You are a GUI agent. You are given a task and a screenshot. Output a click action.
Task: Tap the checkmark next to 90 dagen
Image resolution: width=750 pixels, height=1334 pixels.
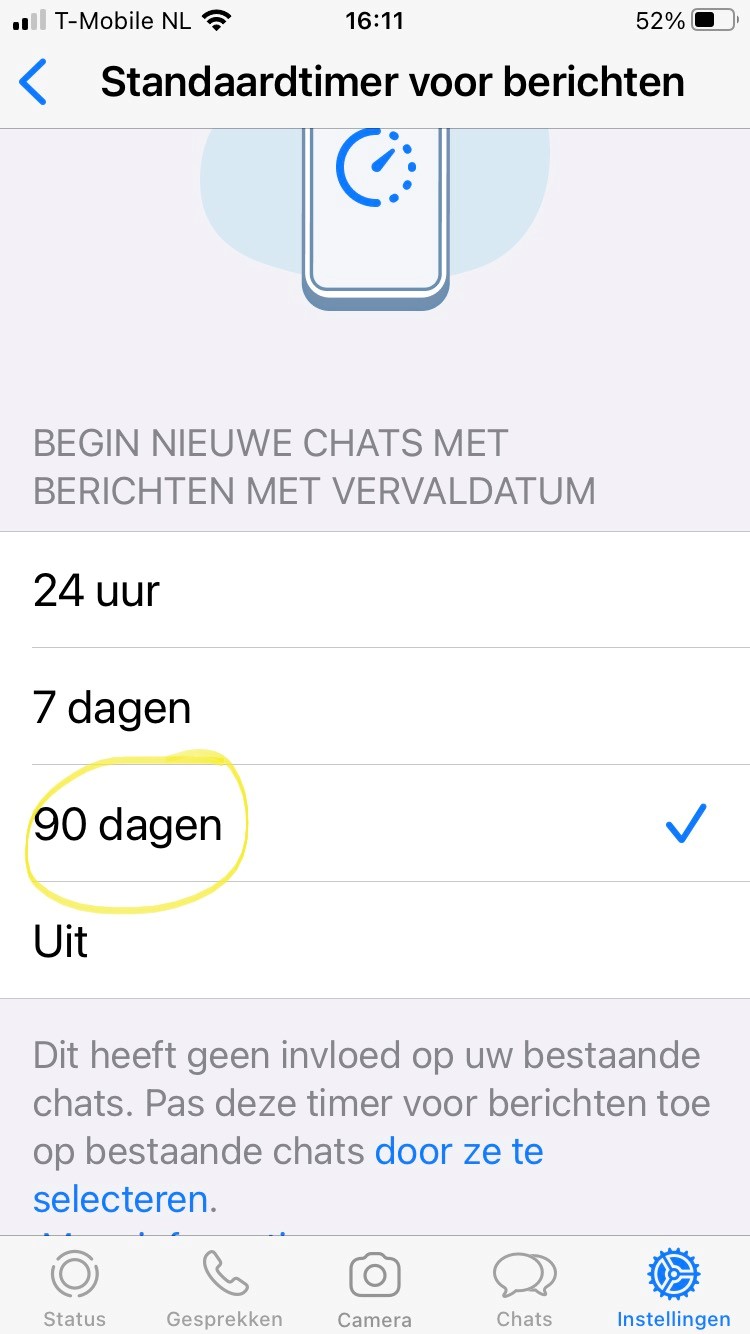685,823
